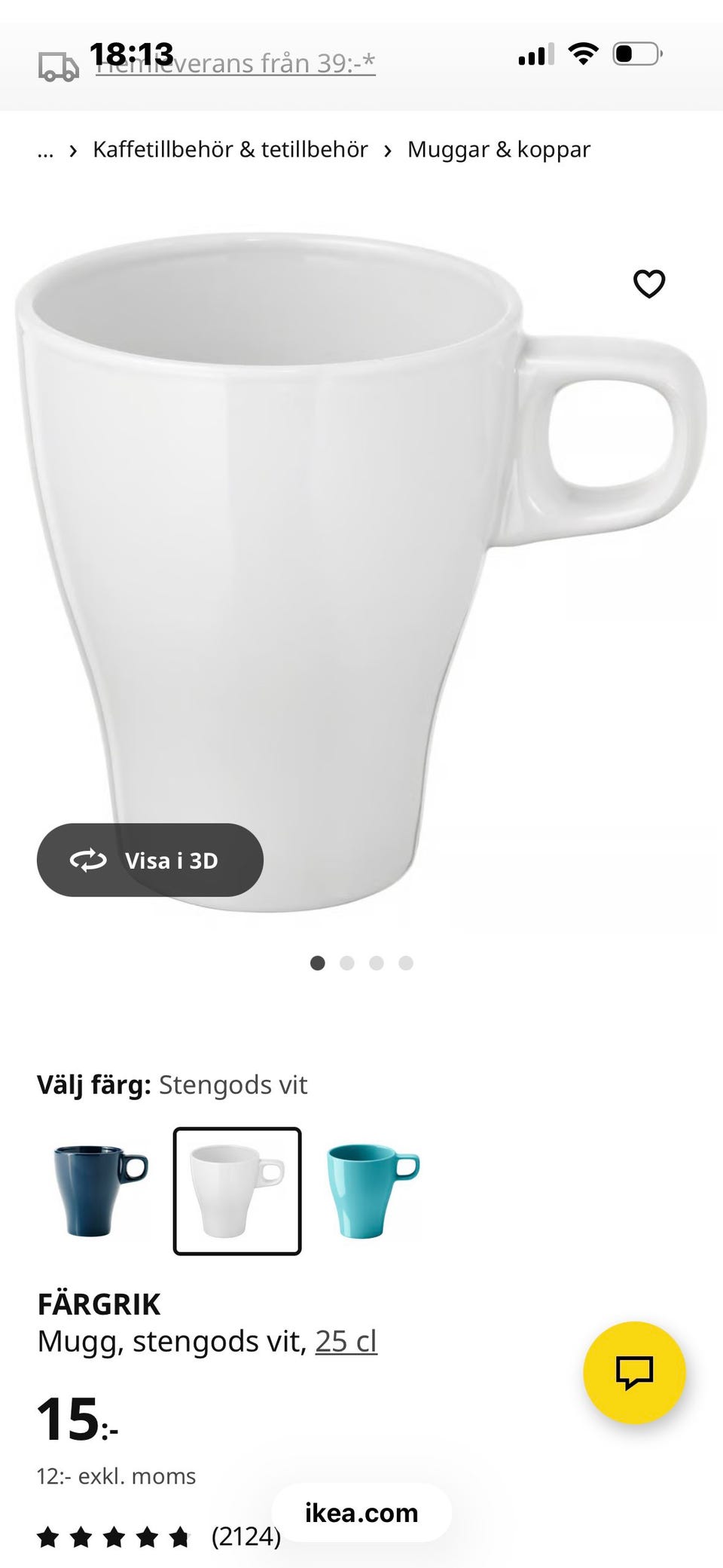Open the yellow chat bubble button
The width and height of the screenshot is (723, 1568).
(634, 1372)
